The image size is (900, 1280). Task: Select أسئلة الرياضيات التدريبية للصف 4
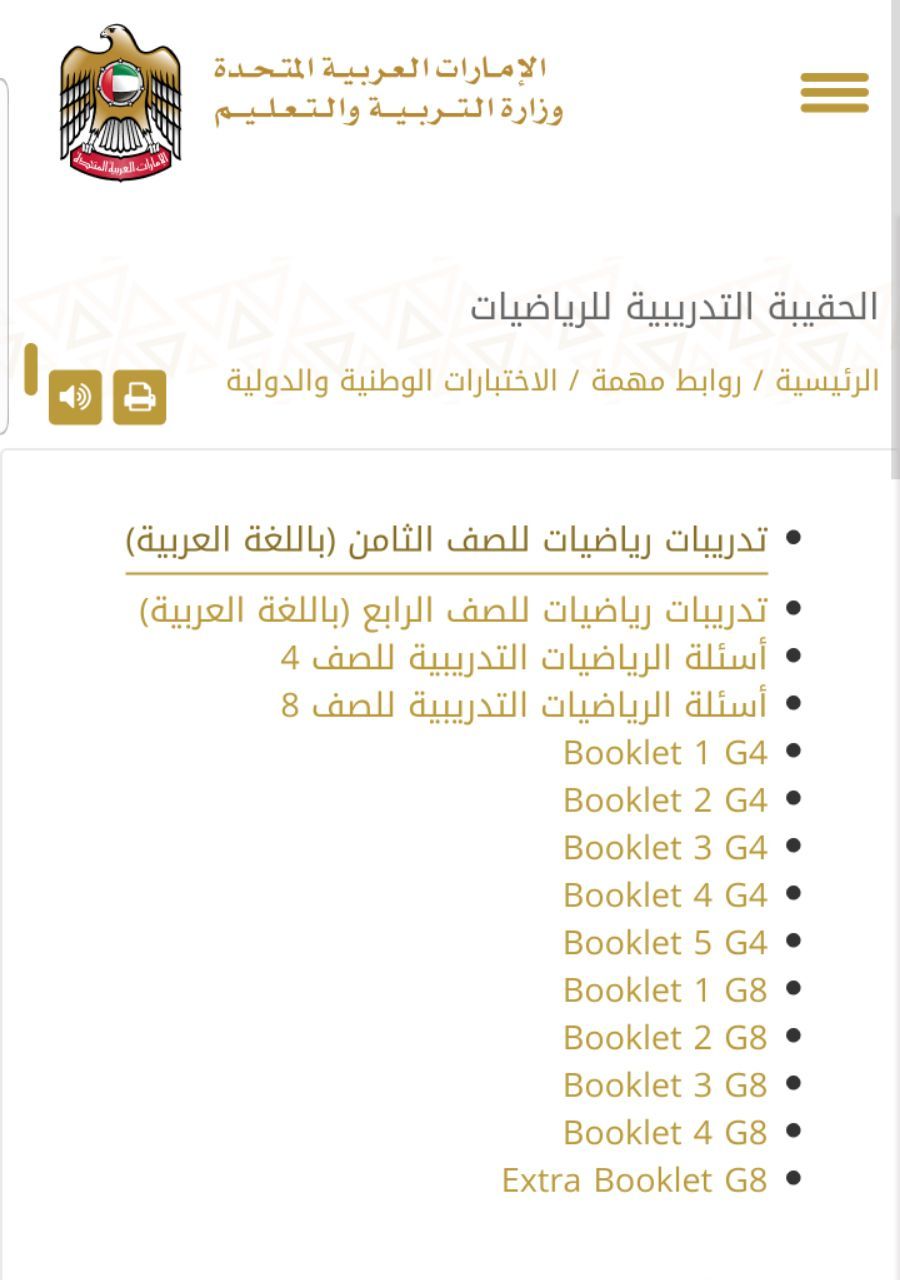[524, 657]
